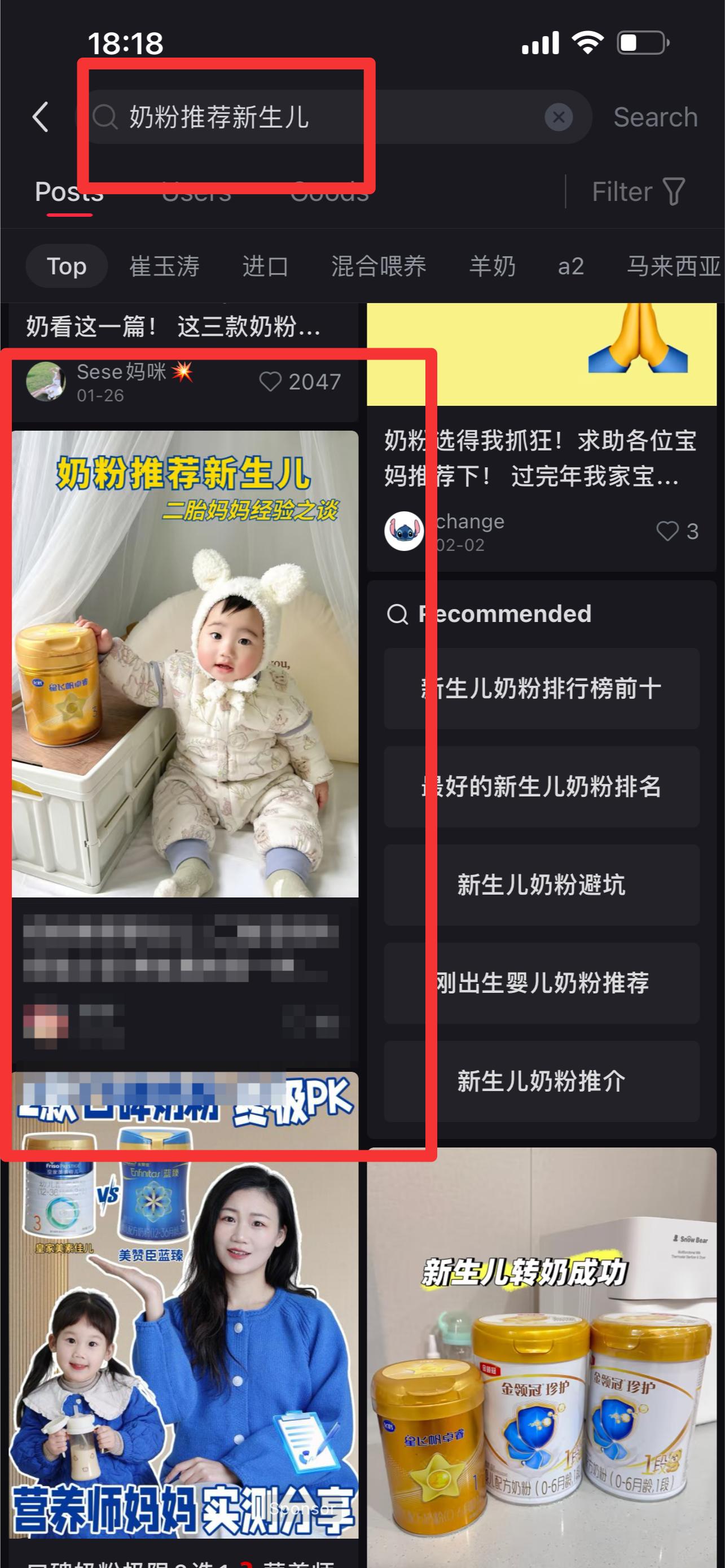Filter by the 进口 chip
This screenshot has height=1568, width=725.
click(x=265, y=266)
